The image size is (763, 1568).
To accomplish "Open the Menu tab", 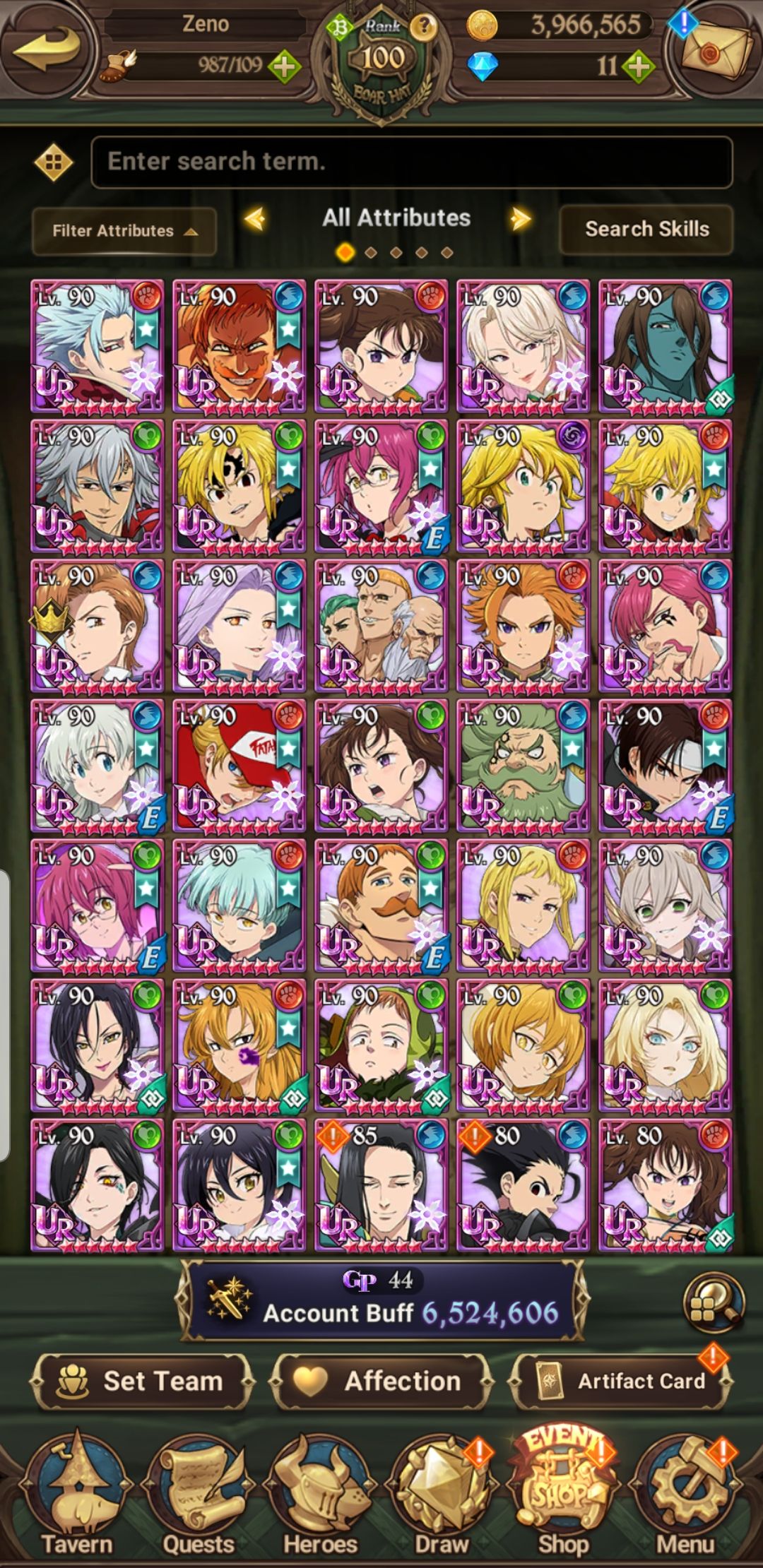I will tap(685, 1497).
